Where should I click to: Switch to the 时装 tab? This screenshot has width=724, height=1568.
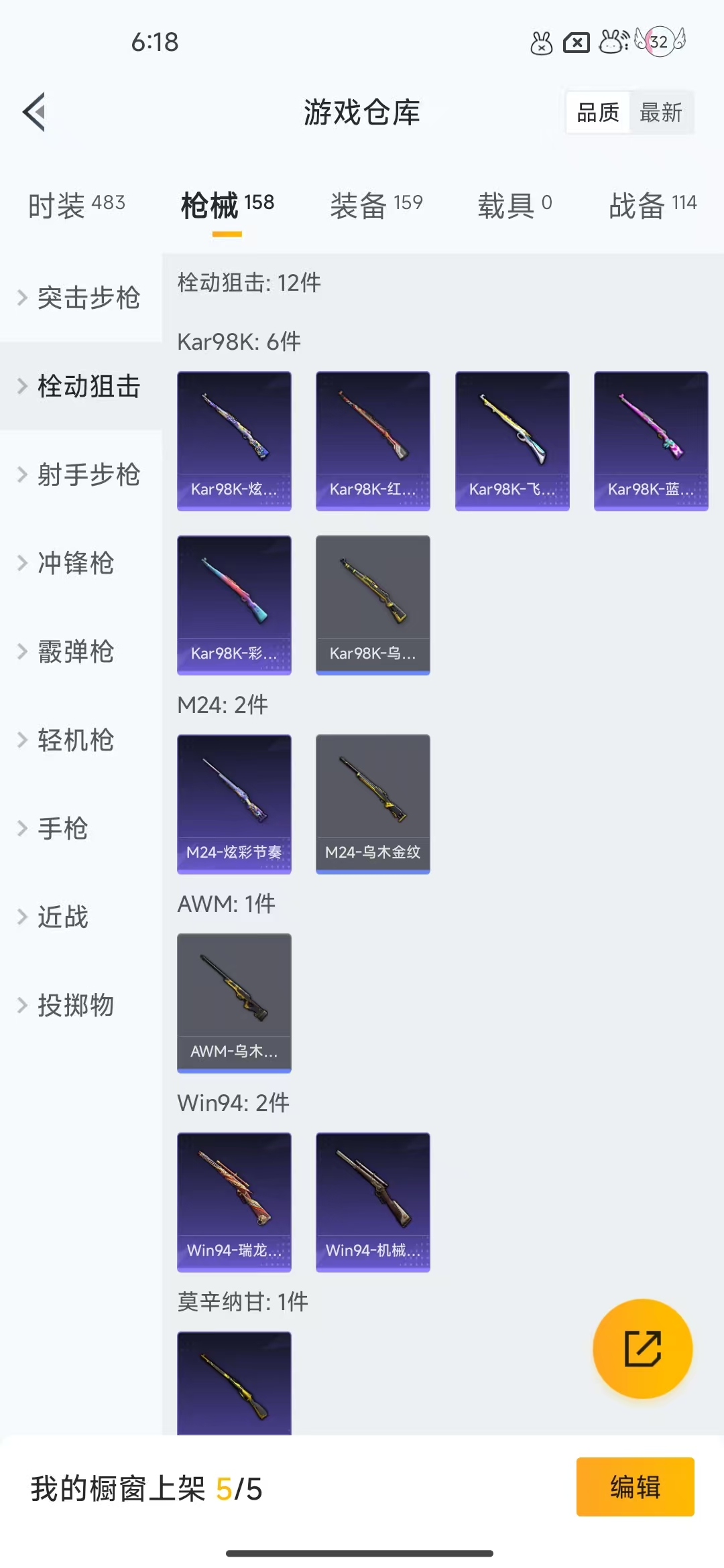click(76, 204)
